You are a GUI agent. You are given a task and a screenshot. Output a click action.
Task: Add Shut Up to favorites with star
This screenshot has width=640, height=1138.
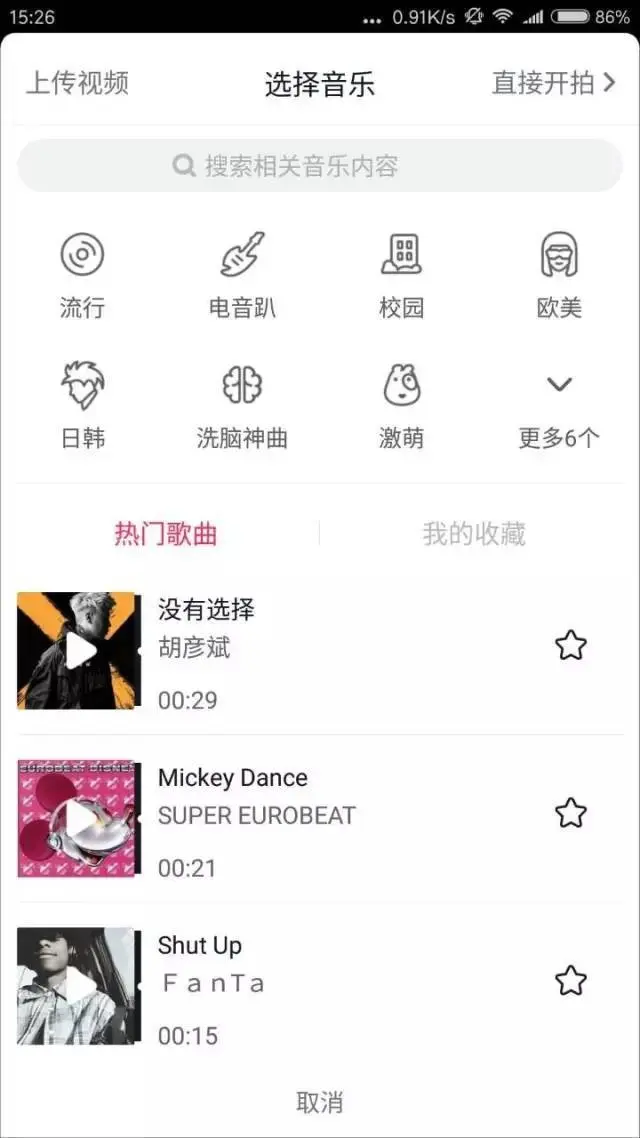(570, 980)
